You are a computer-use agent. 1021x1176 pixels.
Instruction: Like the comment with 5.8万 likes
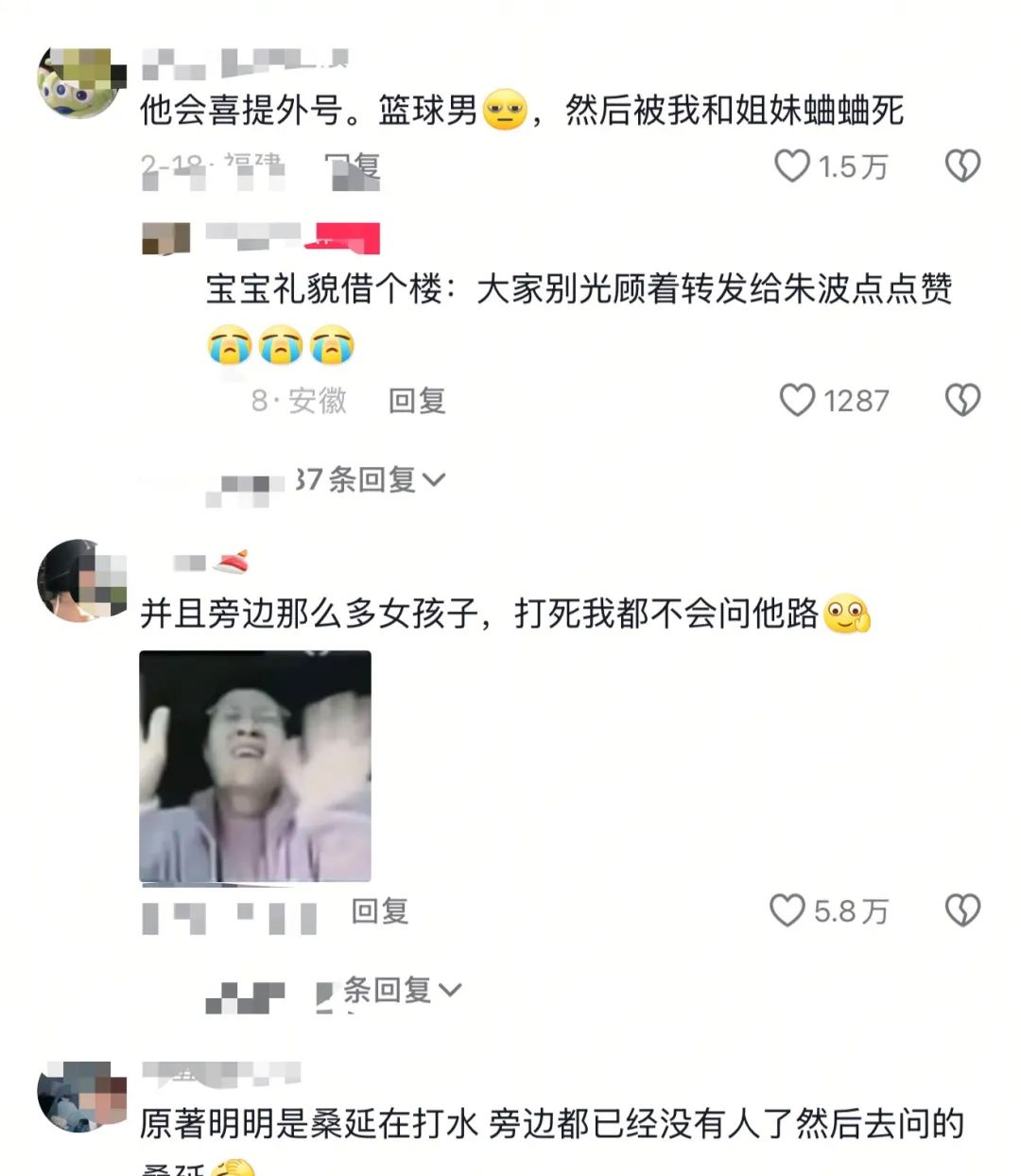tap(787, 910)
